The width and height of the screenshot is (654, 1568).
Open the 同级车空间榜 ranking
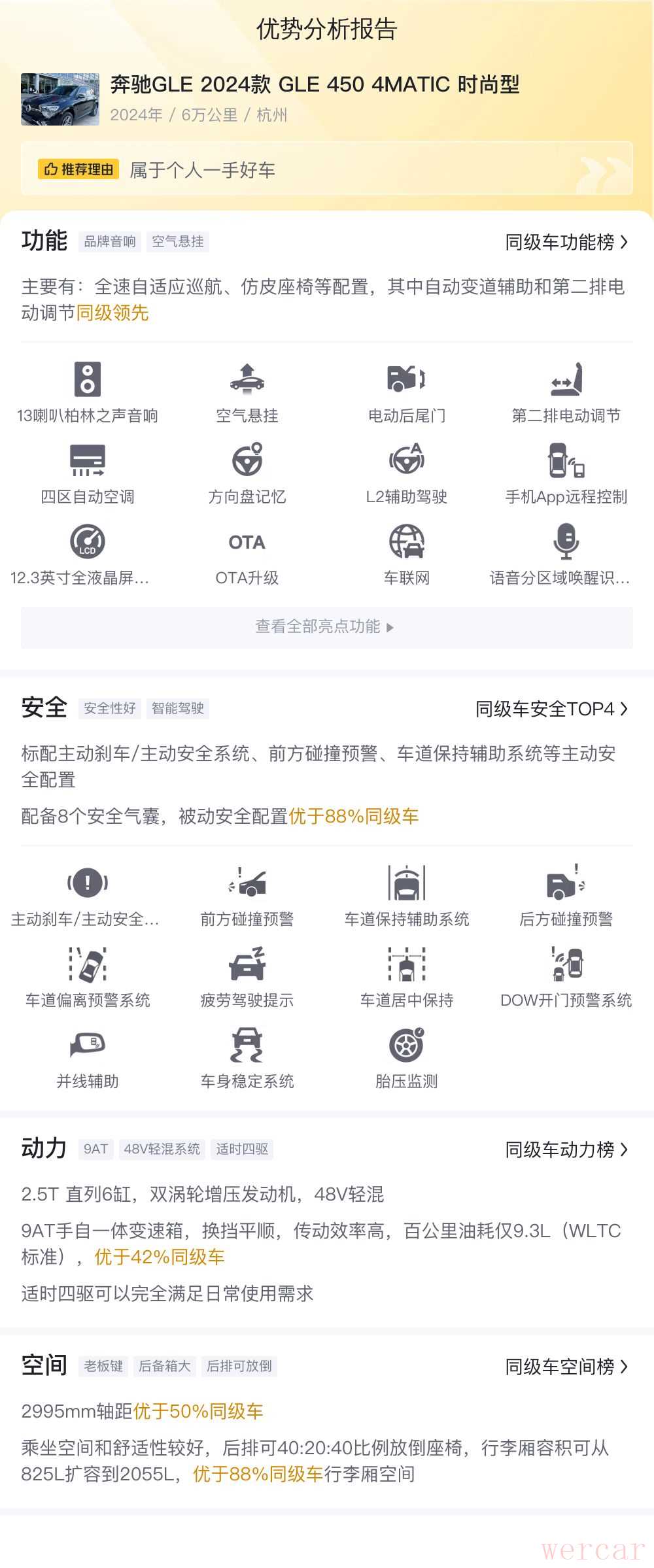point(566,1367)
